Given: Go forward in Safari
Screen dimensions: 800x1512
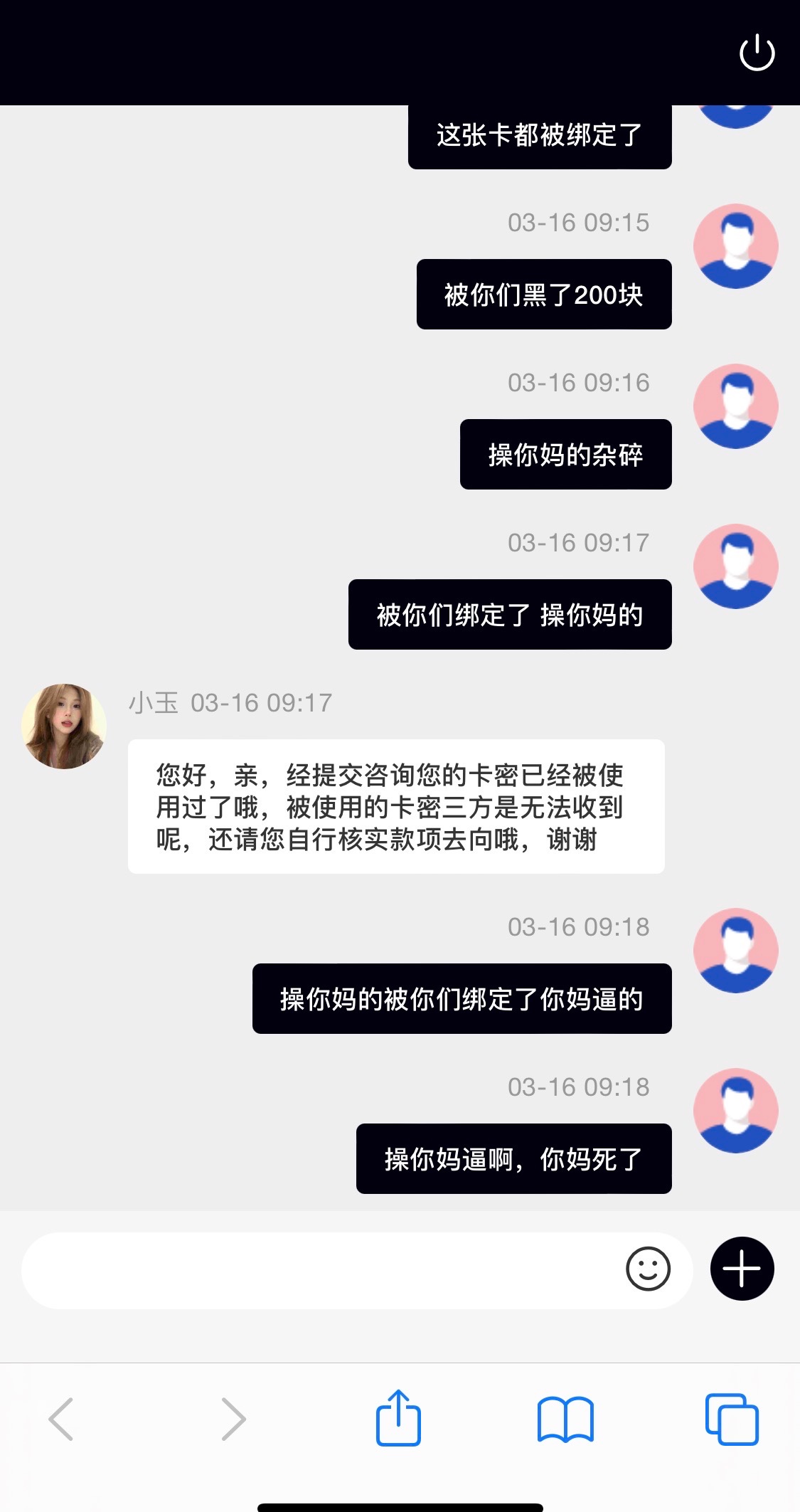Looking at the screenshot, I should click(233, 1420).
